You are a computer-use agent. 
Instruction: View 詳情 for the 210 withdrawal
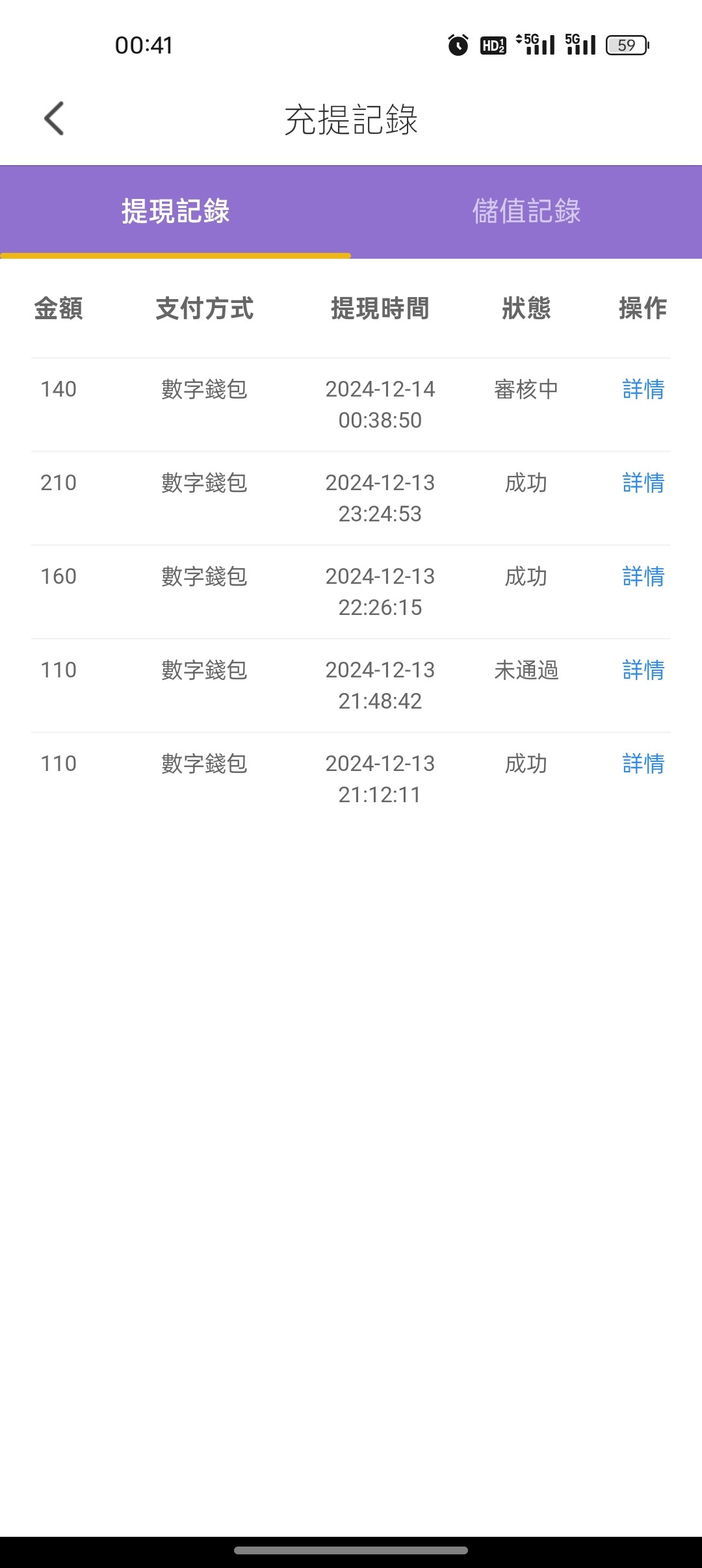tap(643, 483)
